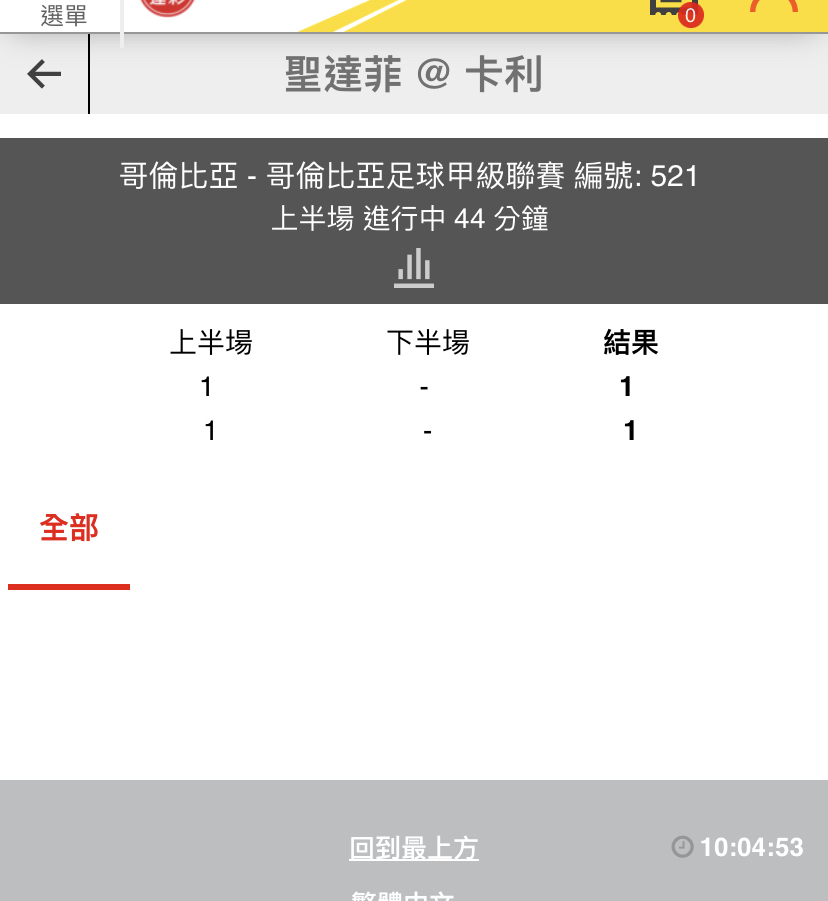Open the match statistics chart icon
Screen dimensions: 828x901
[413, 268]
